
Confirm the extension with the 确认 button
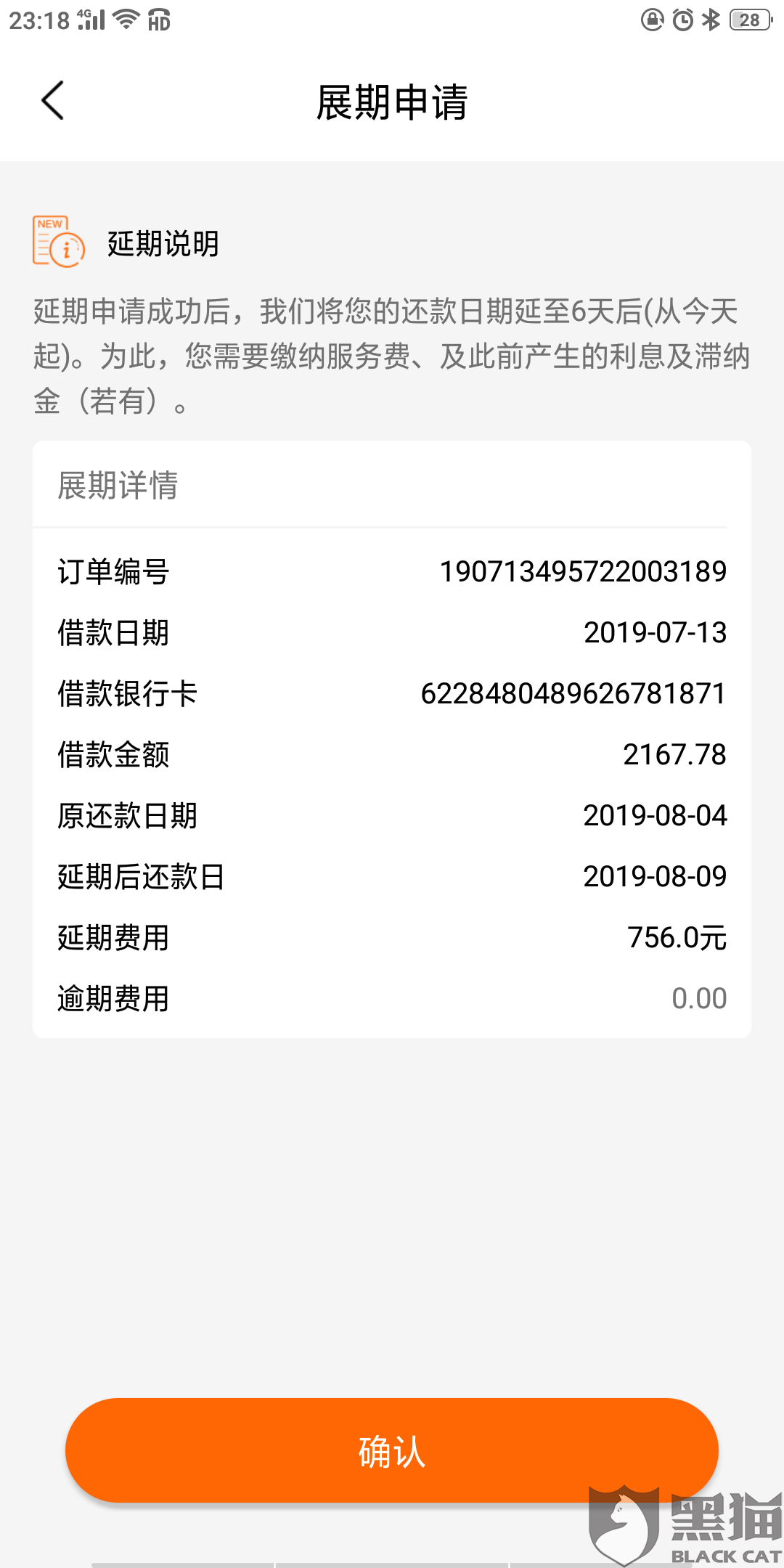[x=392, y=1450]
